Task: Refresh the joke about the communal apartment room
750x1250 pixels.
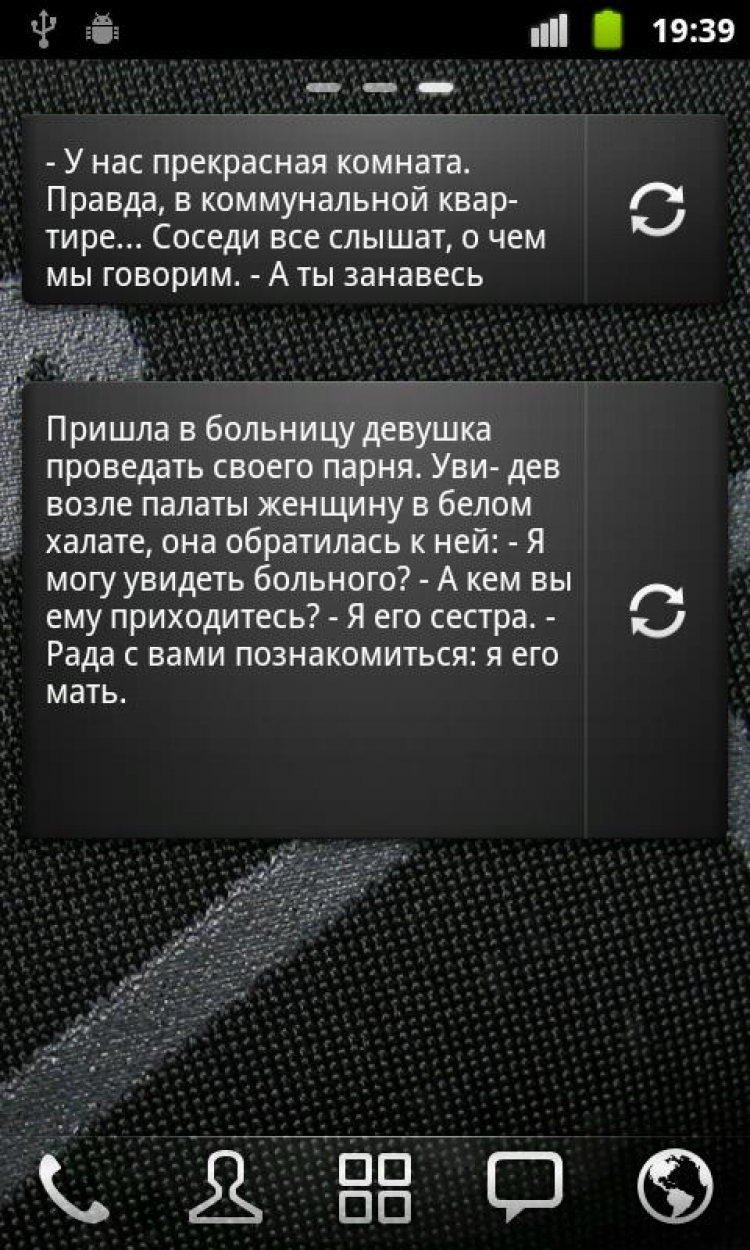Action: click(657, 209)
